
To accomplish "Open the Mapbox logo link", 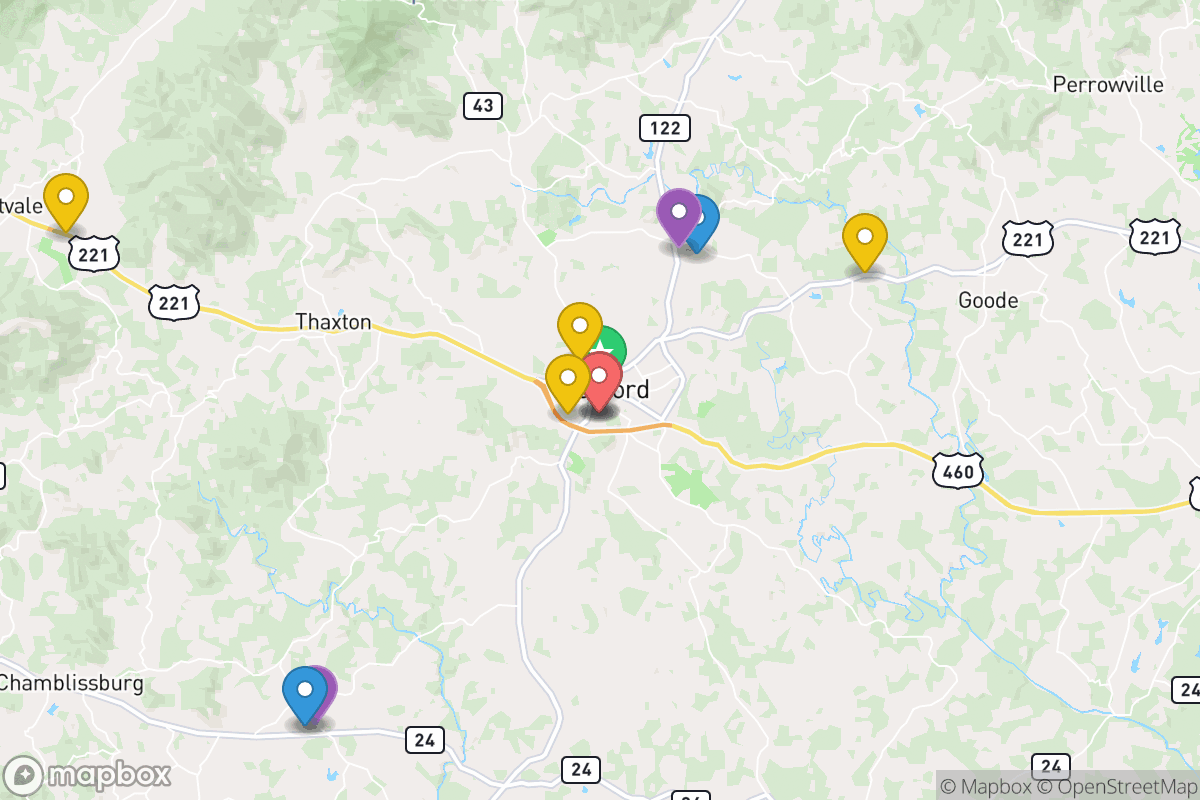I will (88, 775).
